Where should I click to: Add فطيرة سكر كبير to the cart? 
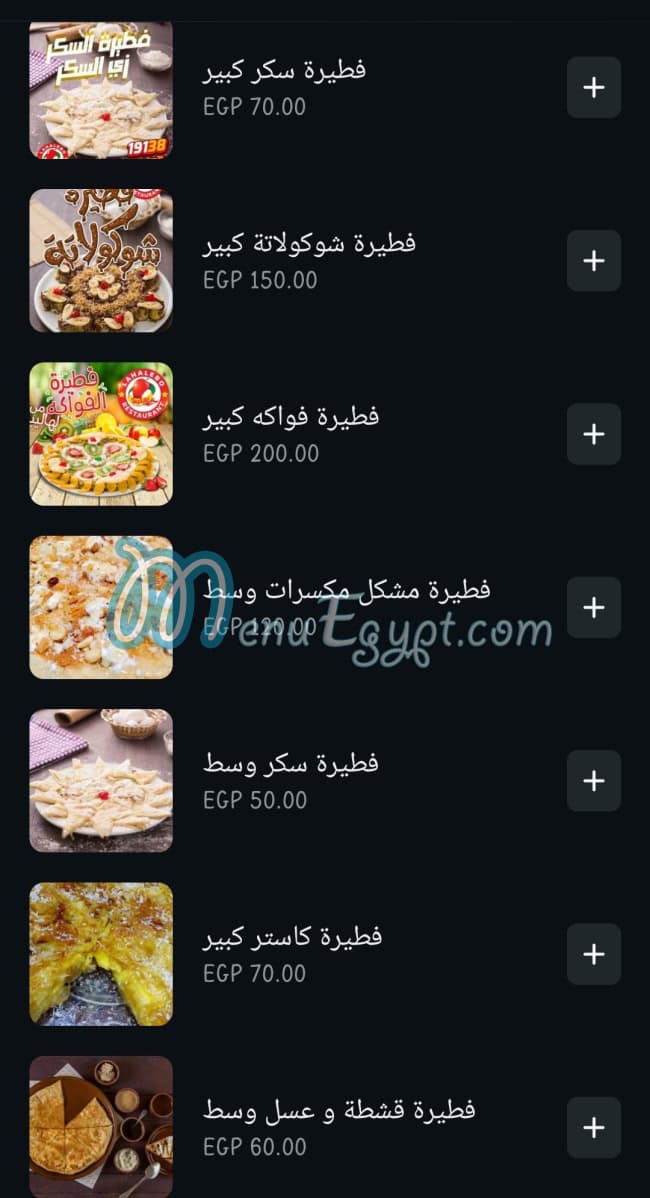click(x=594, y=88)
